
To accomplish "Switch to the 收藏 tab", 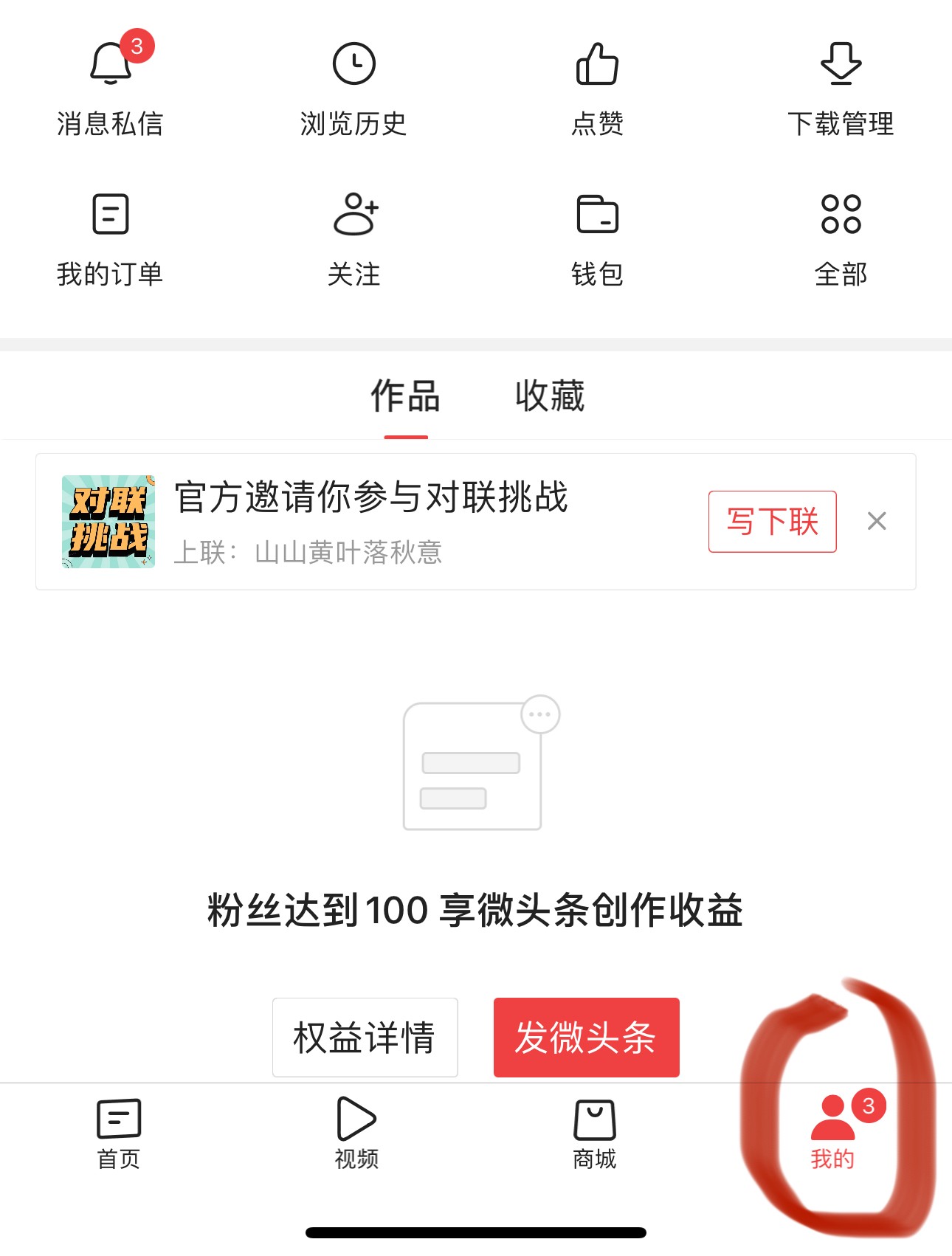I will pyautogui.click(x=550, y=397).
